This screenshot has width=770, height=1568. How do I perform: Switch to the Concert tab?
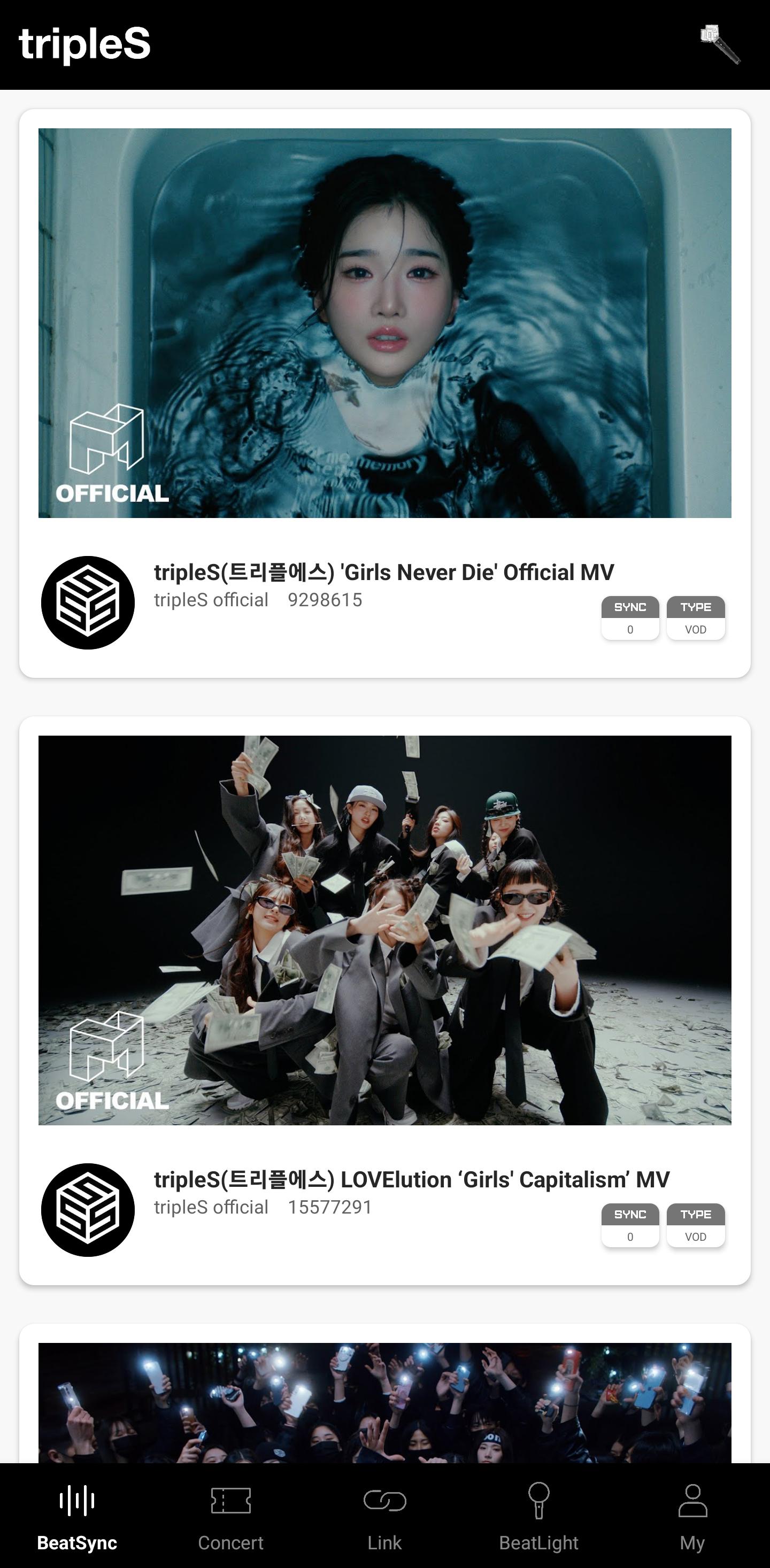(x=230, y=1516)
